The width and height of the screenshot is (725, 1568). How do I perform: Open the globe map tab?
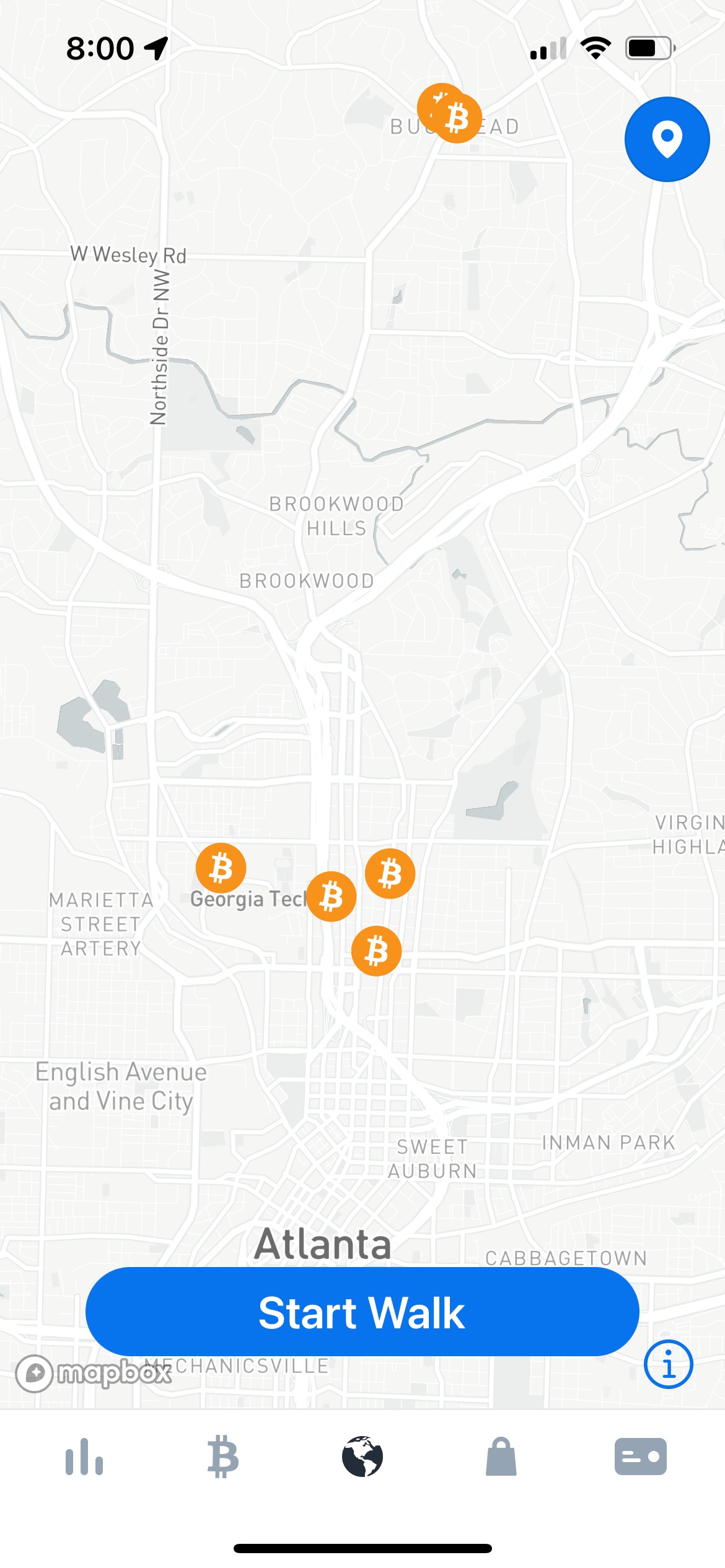click(x=362, y=1457)
